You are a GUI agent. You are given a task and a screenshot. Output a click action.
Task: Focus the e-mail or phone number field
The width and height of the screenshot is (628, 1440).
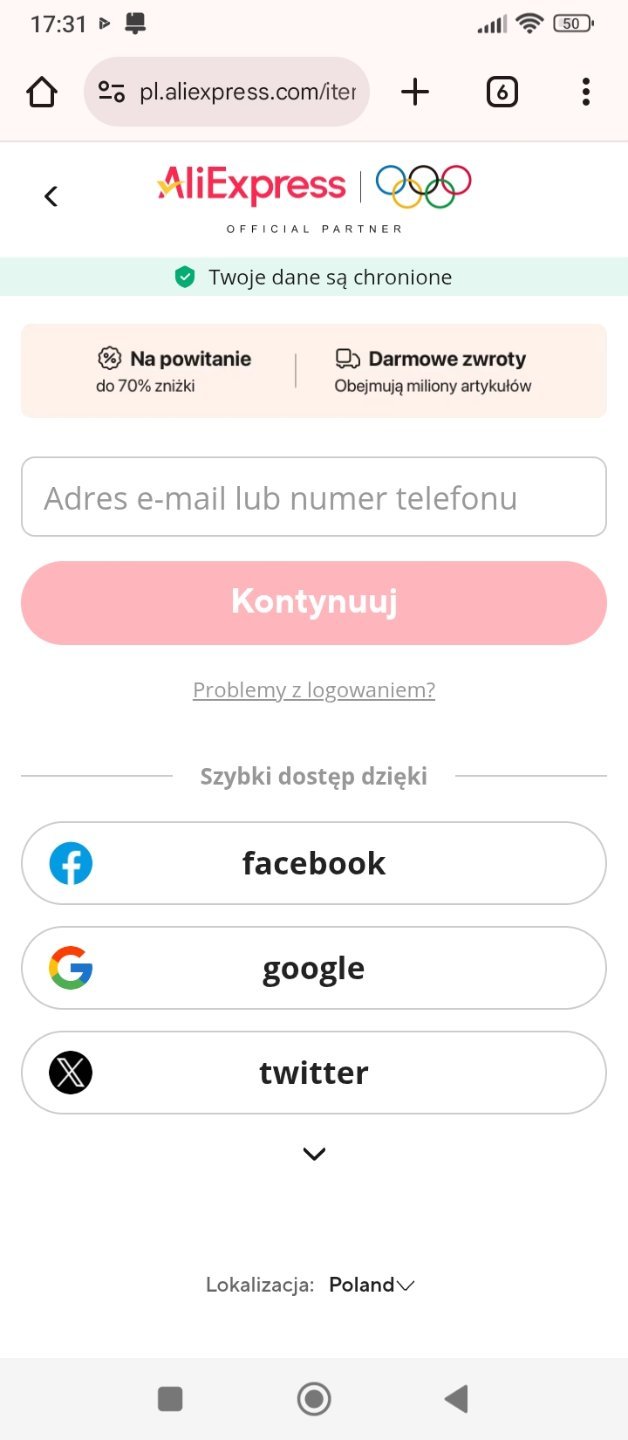pos(314,497)
